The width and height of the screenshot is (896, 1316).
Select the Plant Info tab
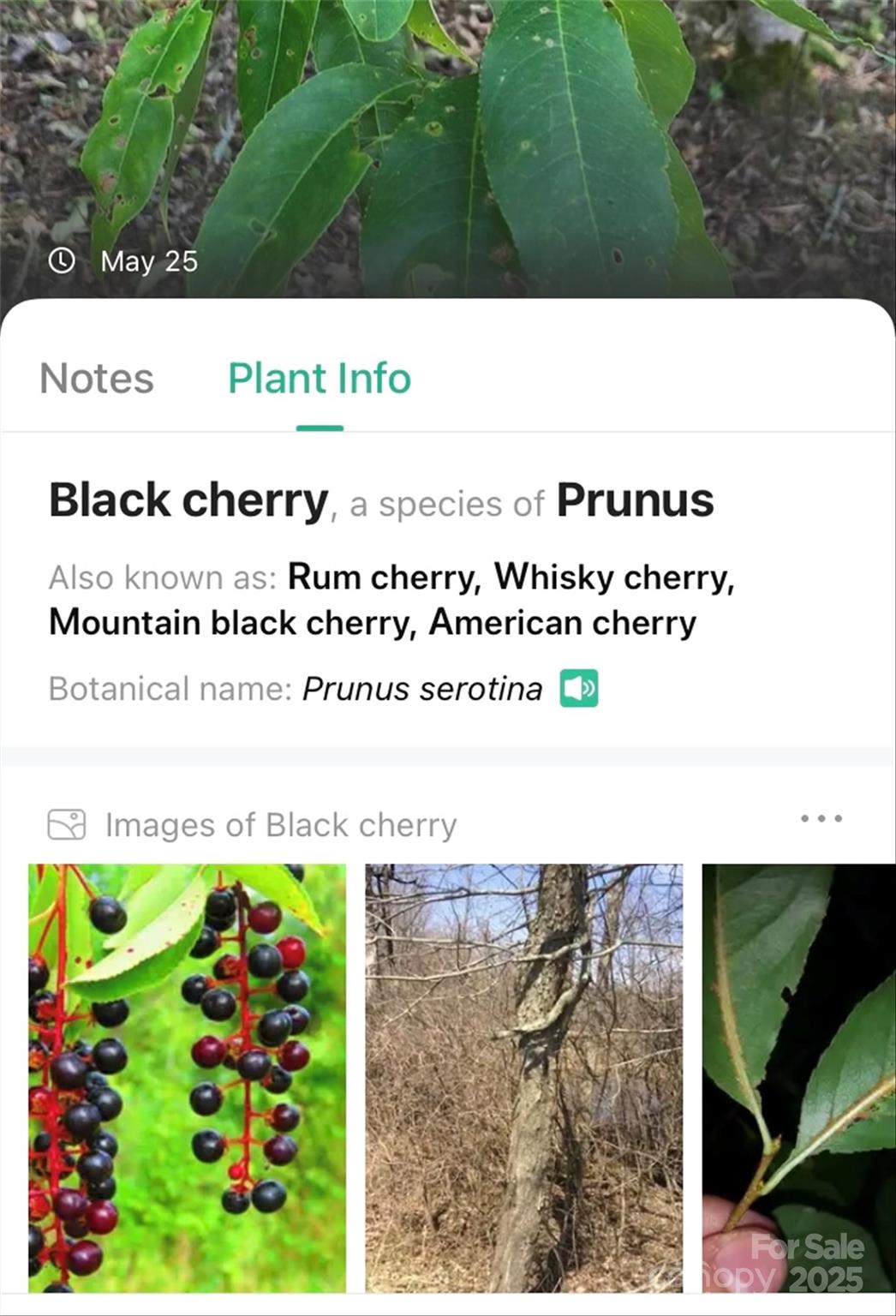click(320, 379)
